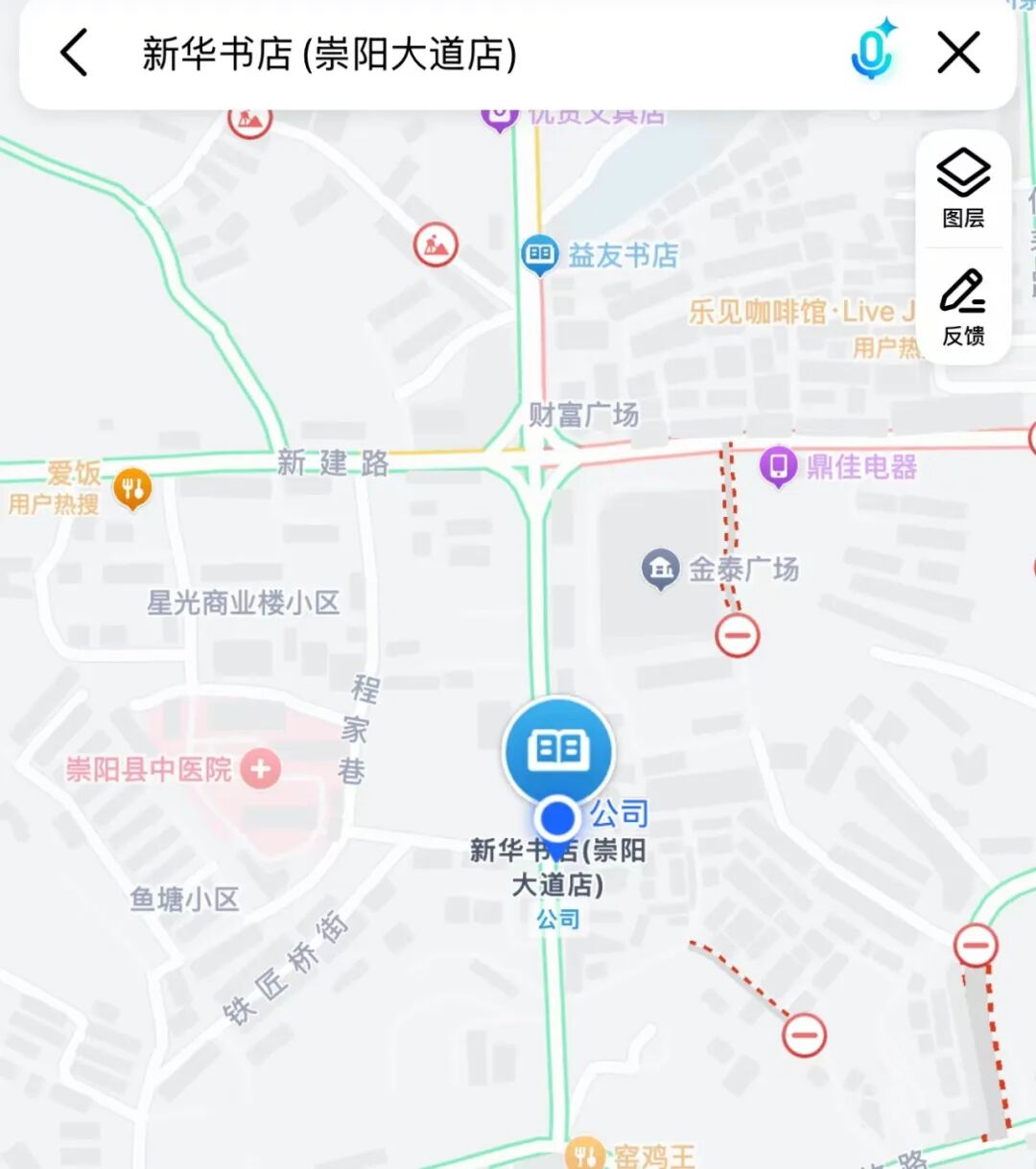Clear the search with the X icon
1036x1169 pixels.
958,53
